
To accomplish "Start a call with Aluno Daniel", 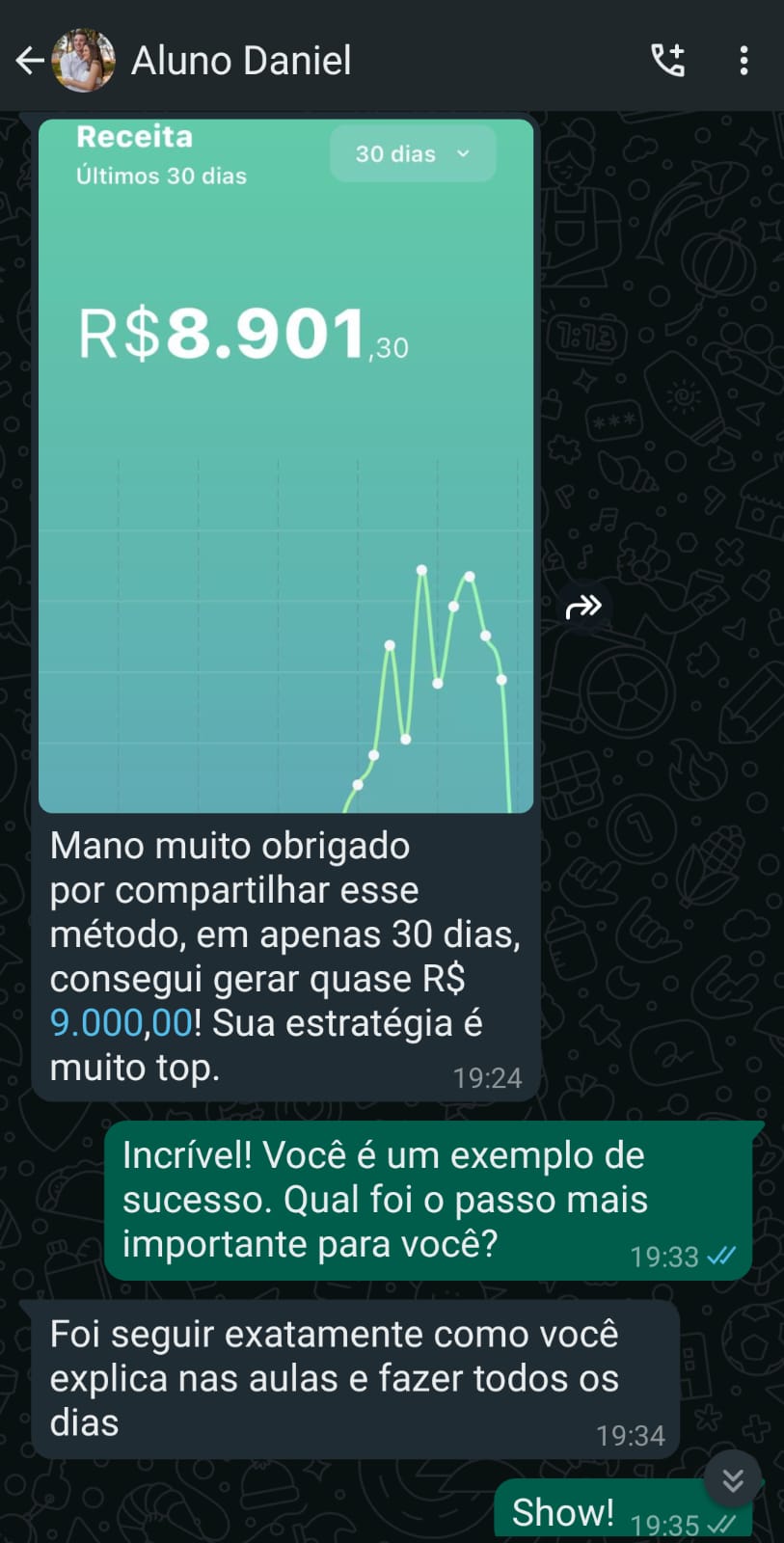I will click(667, 61).
